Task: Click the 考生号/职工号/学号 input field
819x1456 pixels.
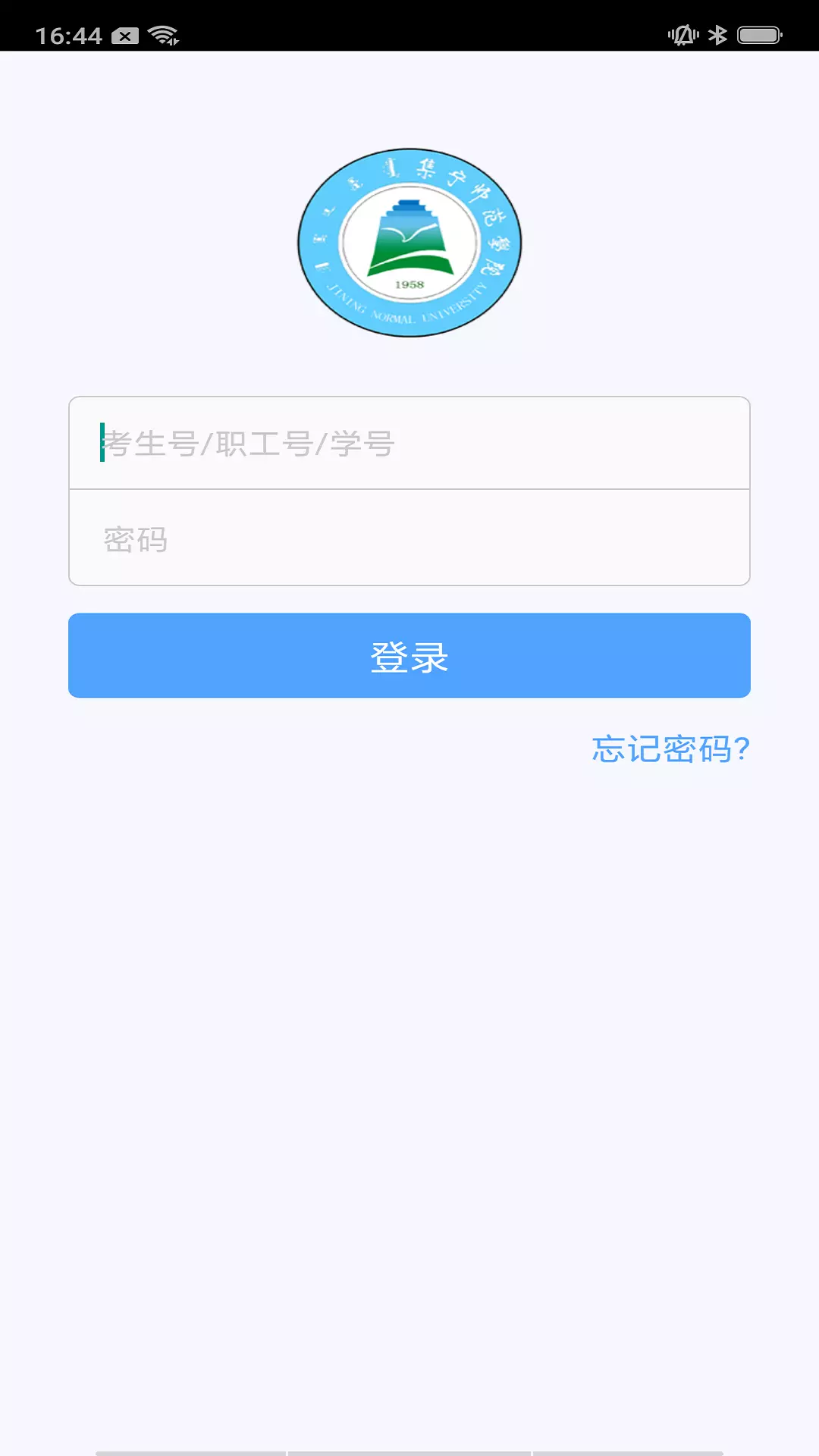Action: point(409,442)
